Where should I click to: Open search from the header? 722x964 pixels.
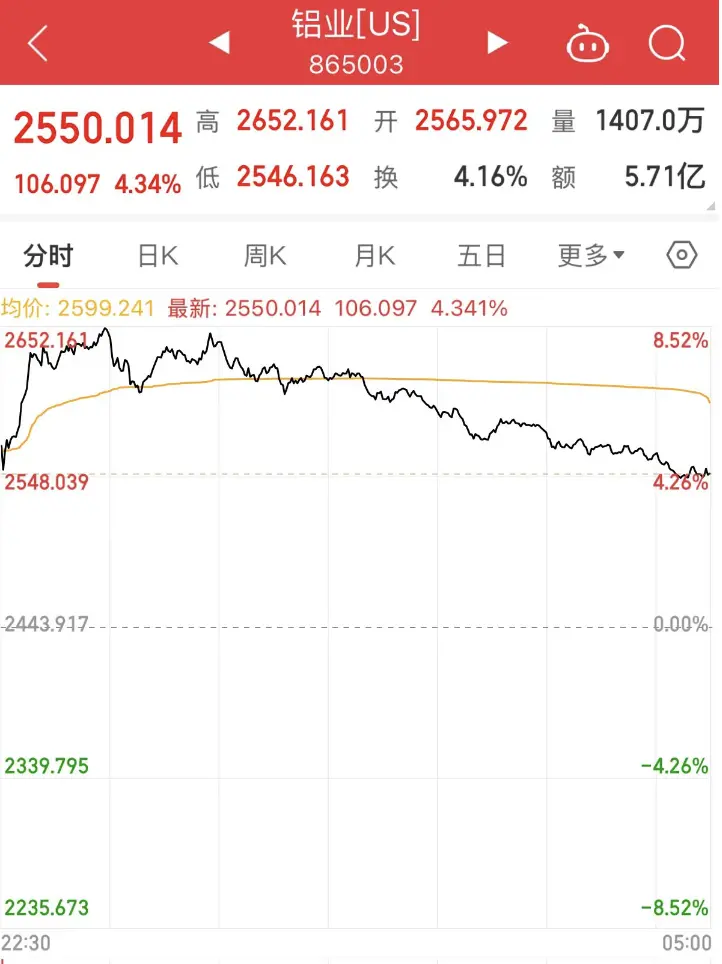(x=666, y=43)
